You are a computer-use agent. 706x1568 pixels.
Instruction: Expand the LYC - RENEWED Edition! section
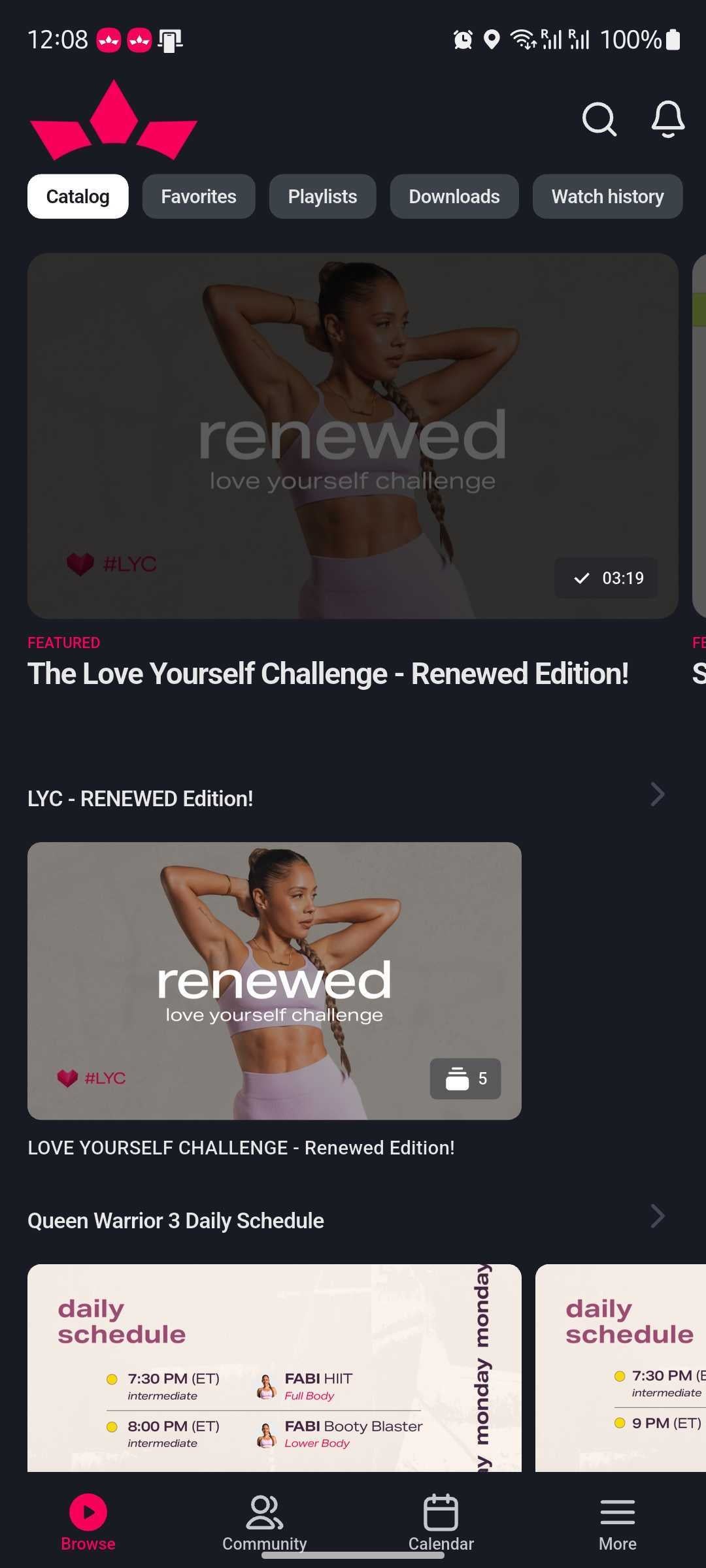[x=658, y=795]
